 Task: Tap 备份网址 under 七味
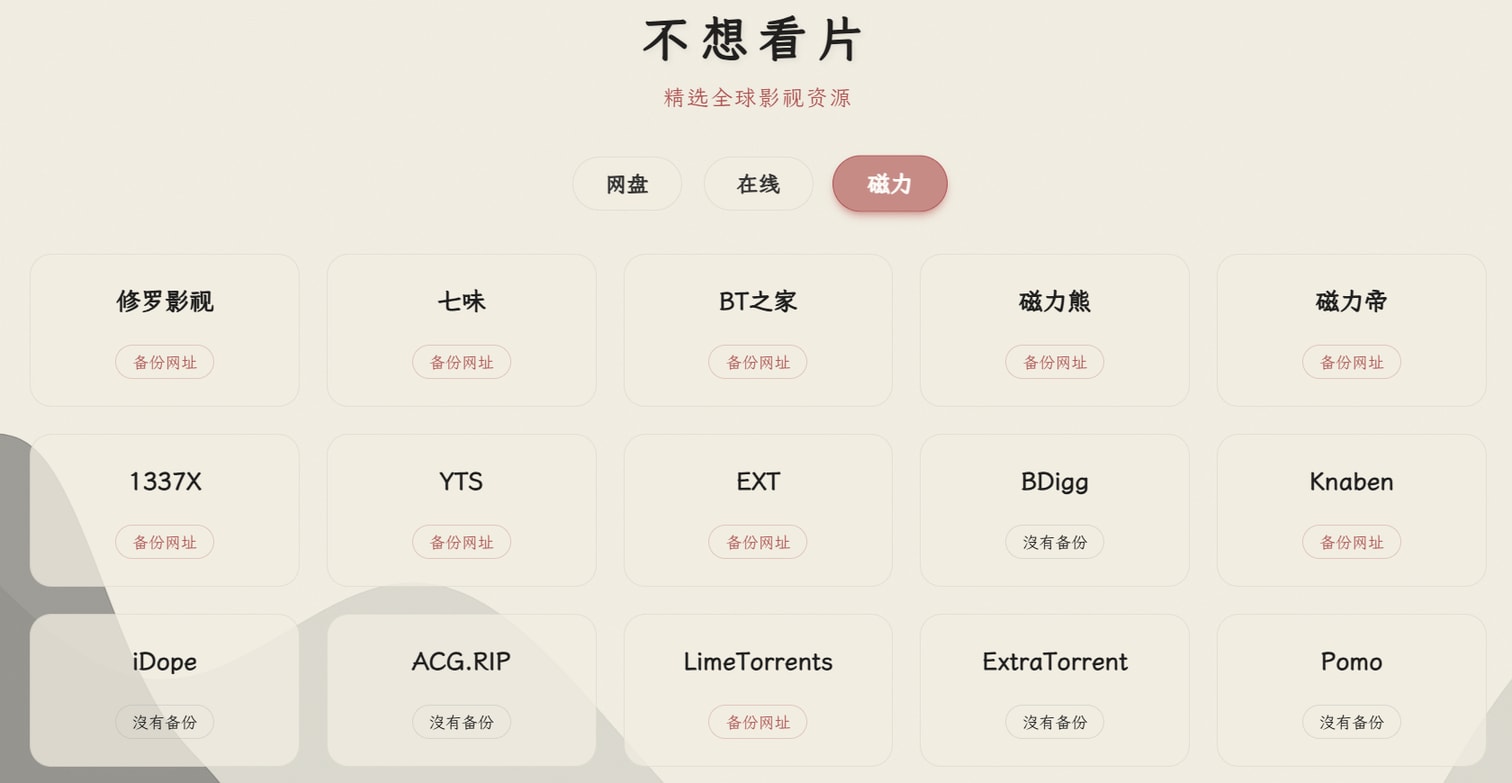(x=461, y=362)
